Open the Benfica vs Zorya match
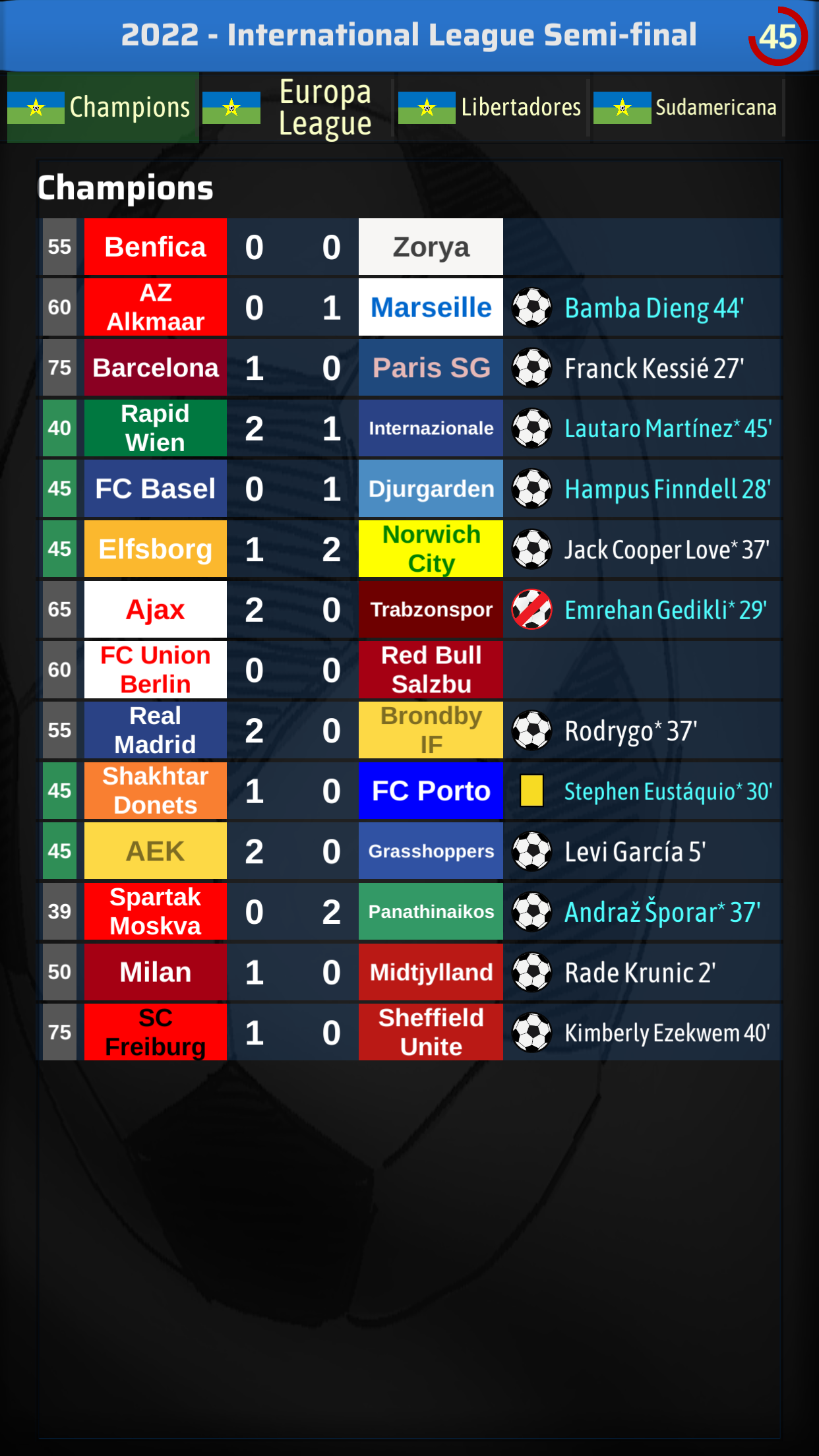The height and width of the screenshot is (1456, 819). click(411, 247)
